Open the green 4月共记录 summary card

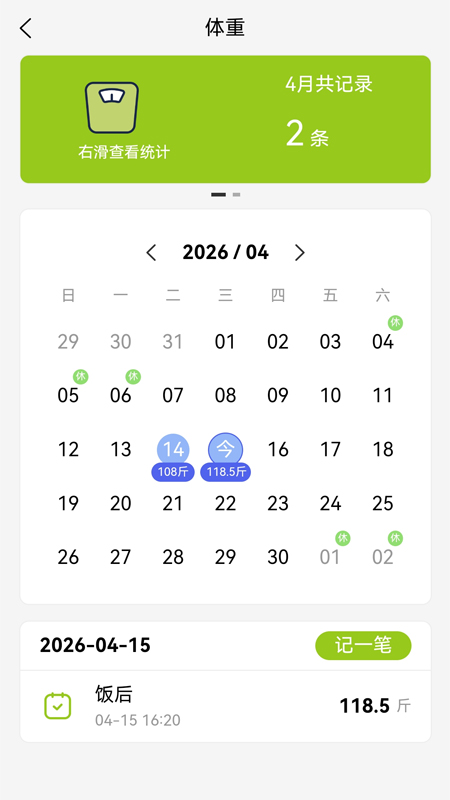(x=226, y=119)
